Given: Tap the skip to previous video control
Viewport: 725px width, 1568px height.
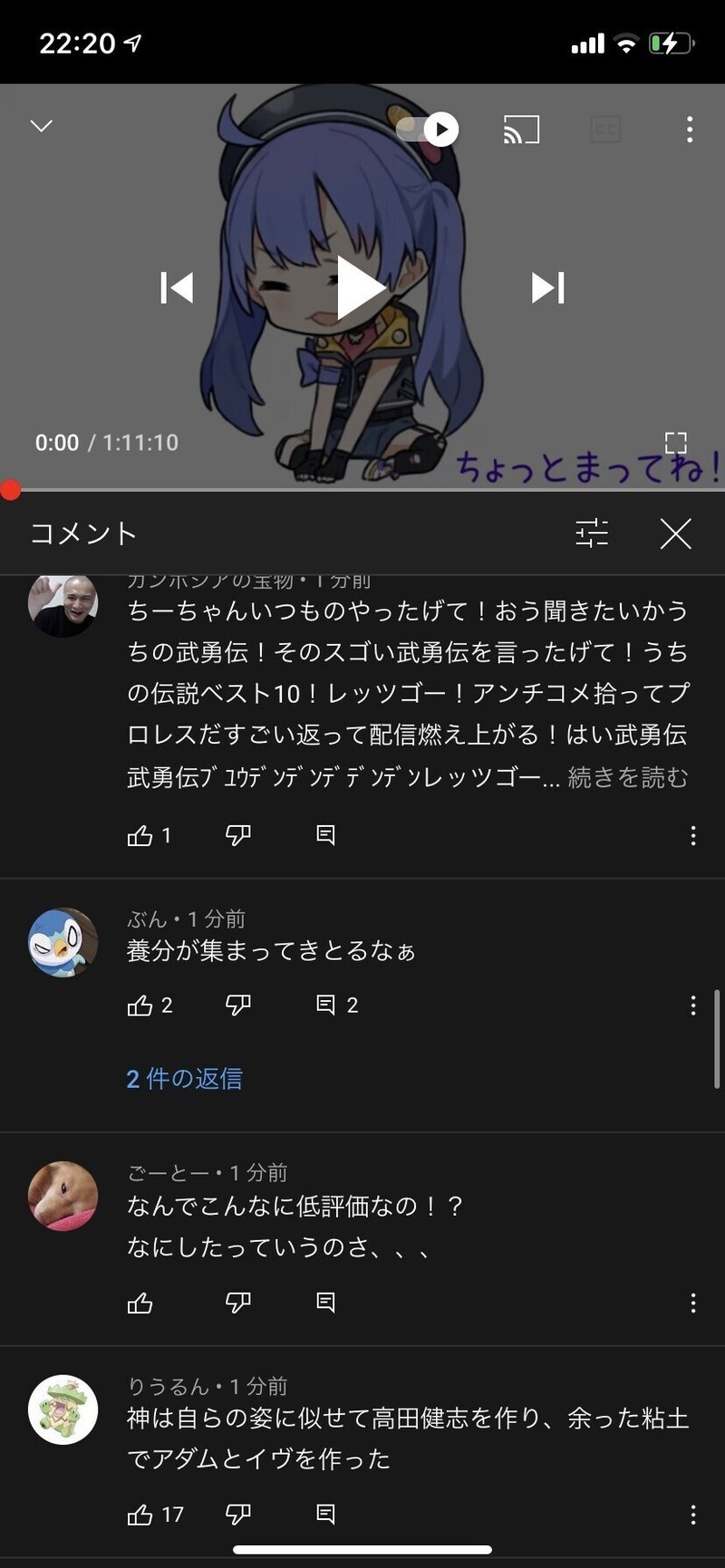Looking at the screenshot, I should [178, 287].
